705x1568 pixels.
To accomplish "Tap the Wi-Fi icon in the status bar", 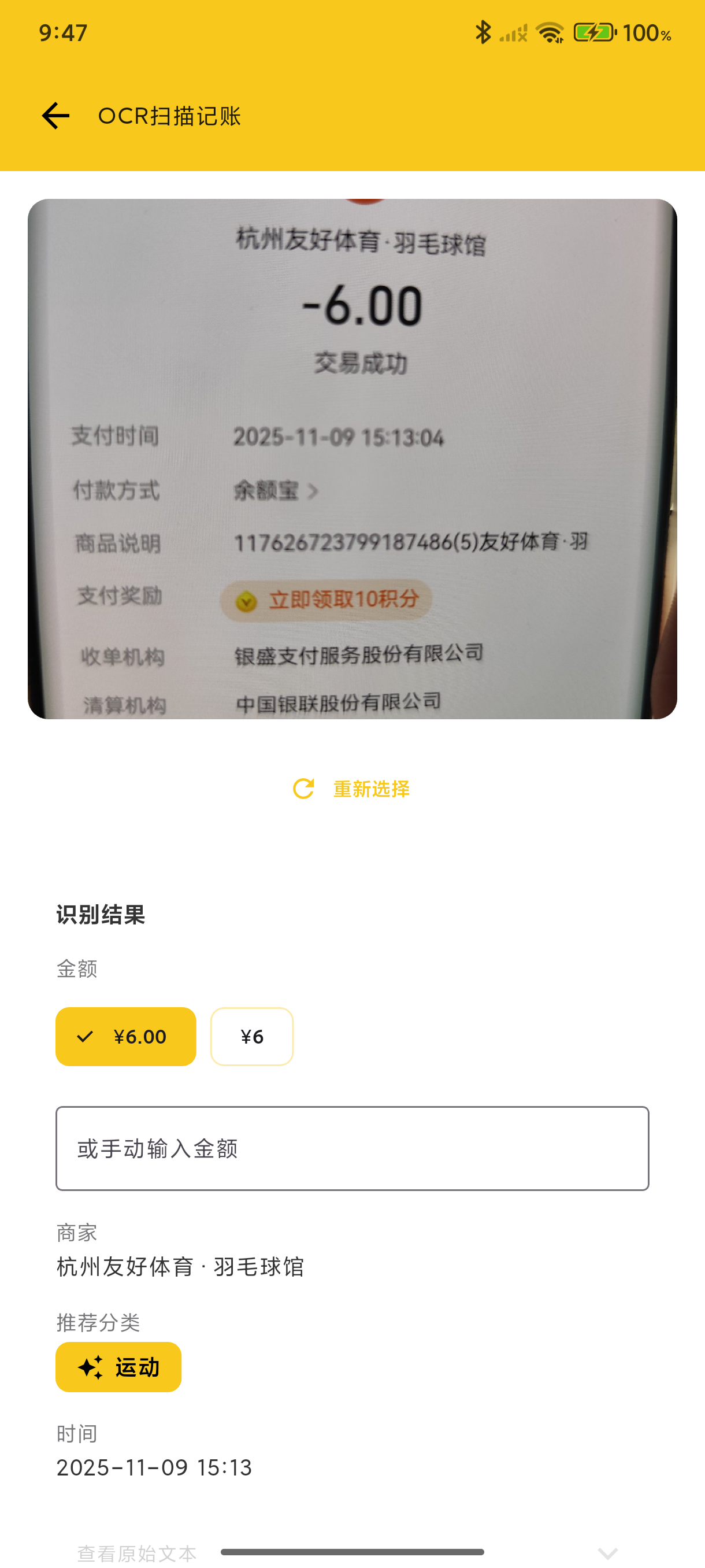I will click(552, 34).
